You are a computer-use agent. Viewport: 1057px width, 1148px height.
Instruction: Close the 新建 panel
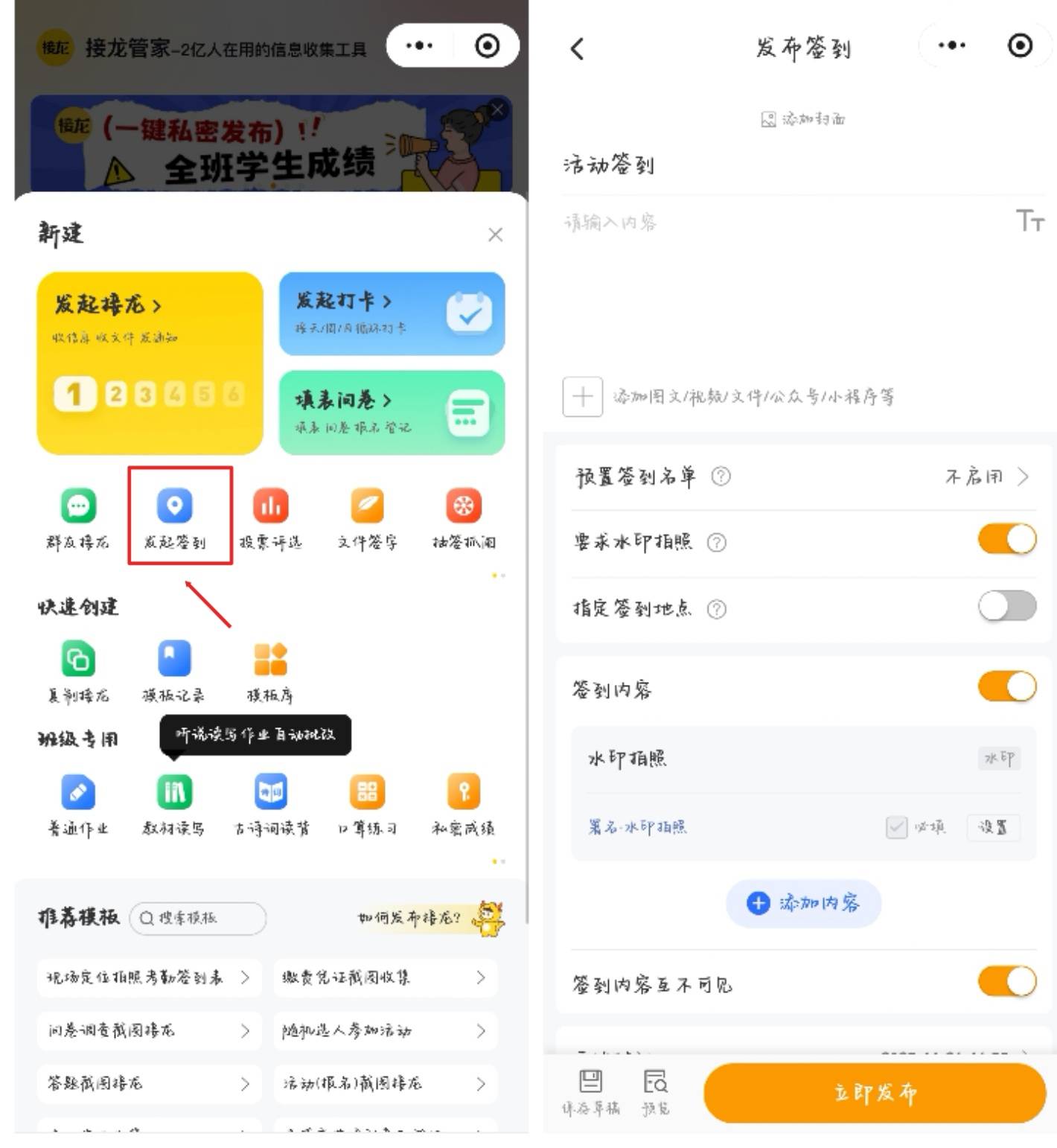[495, 235]
